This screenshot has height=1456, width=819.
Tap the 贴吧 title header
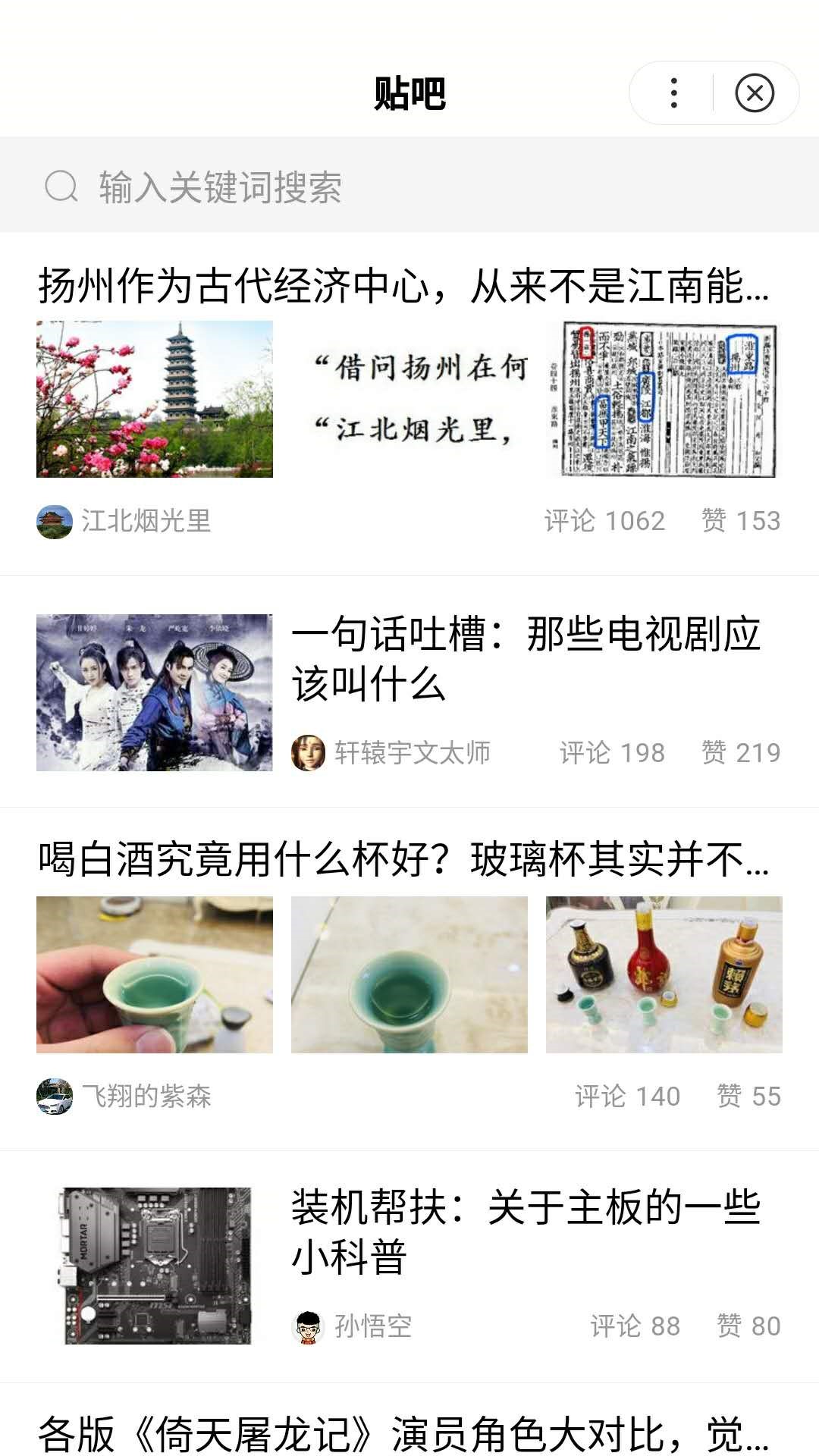(409, 91)
